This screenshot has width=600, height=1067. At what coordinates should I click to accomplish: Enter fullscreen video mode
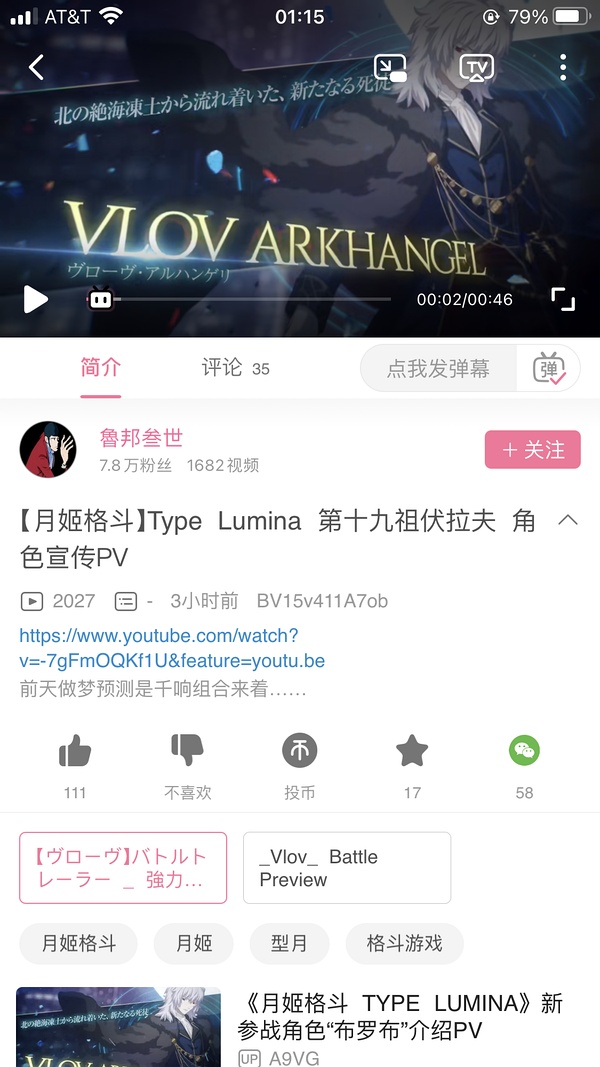click(x=563, y=299)
